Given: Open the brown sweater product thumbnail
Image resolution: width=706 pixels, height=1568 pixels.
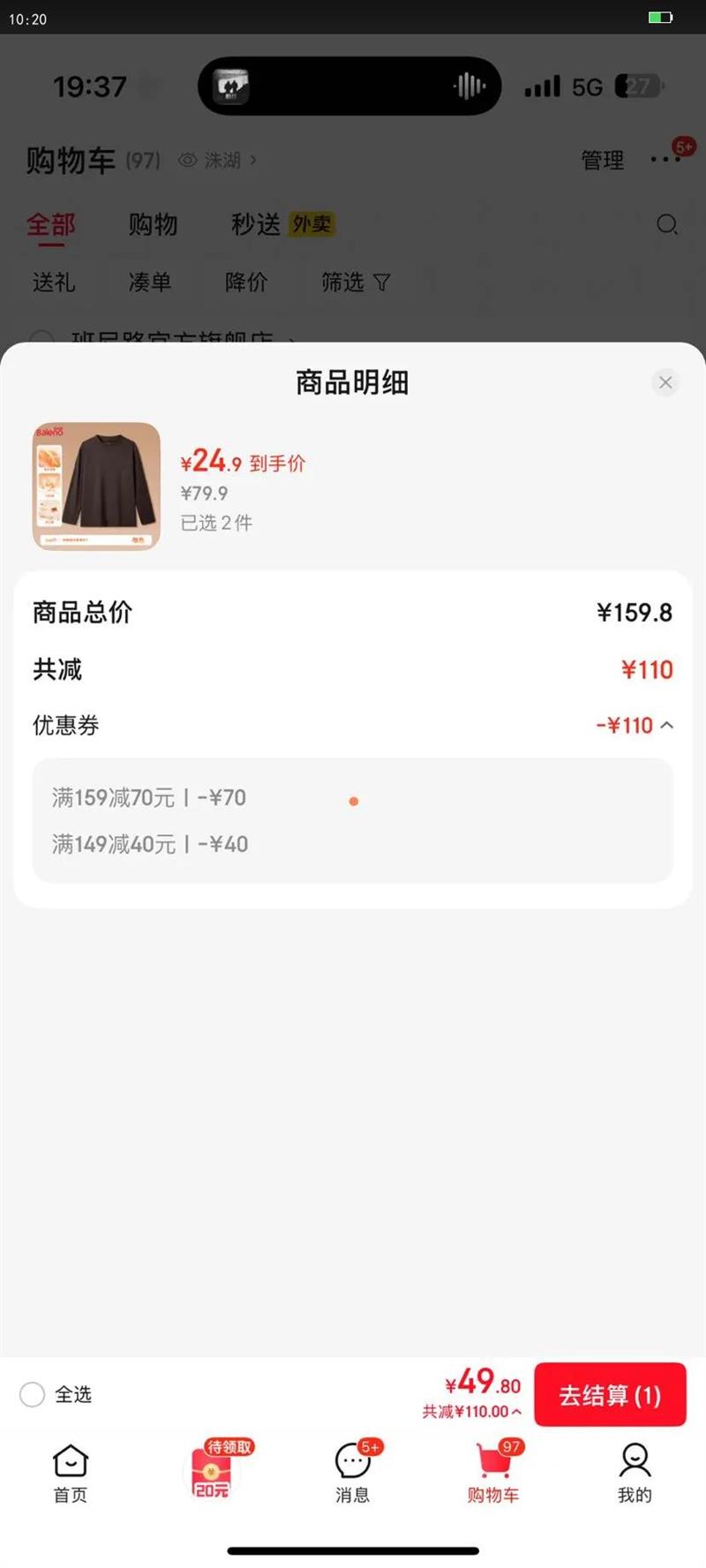Looking at the screenshot, I should (97, 486).
